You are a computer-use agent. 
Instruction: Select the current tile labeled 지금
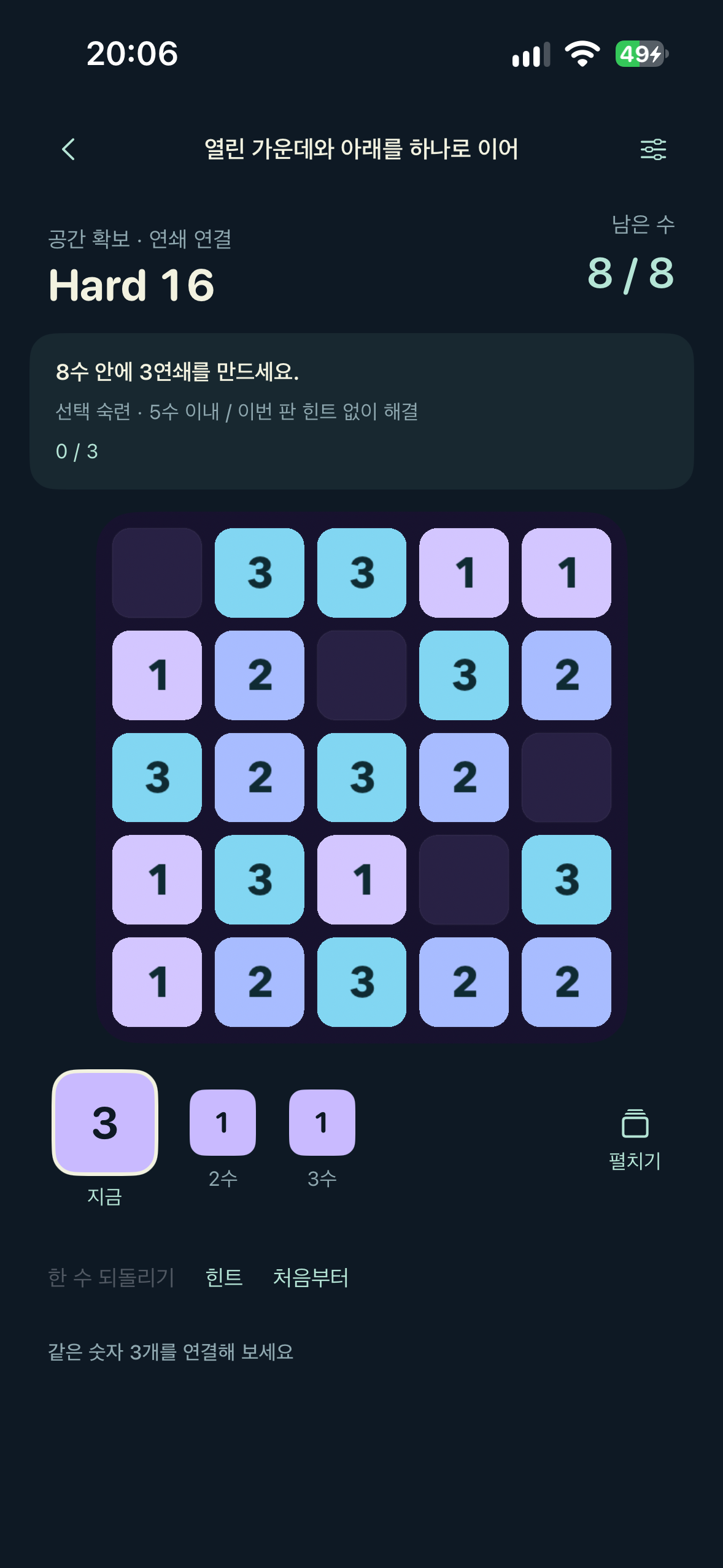tap(105, 1123)
